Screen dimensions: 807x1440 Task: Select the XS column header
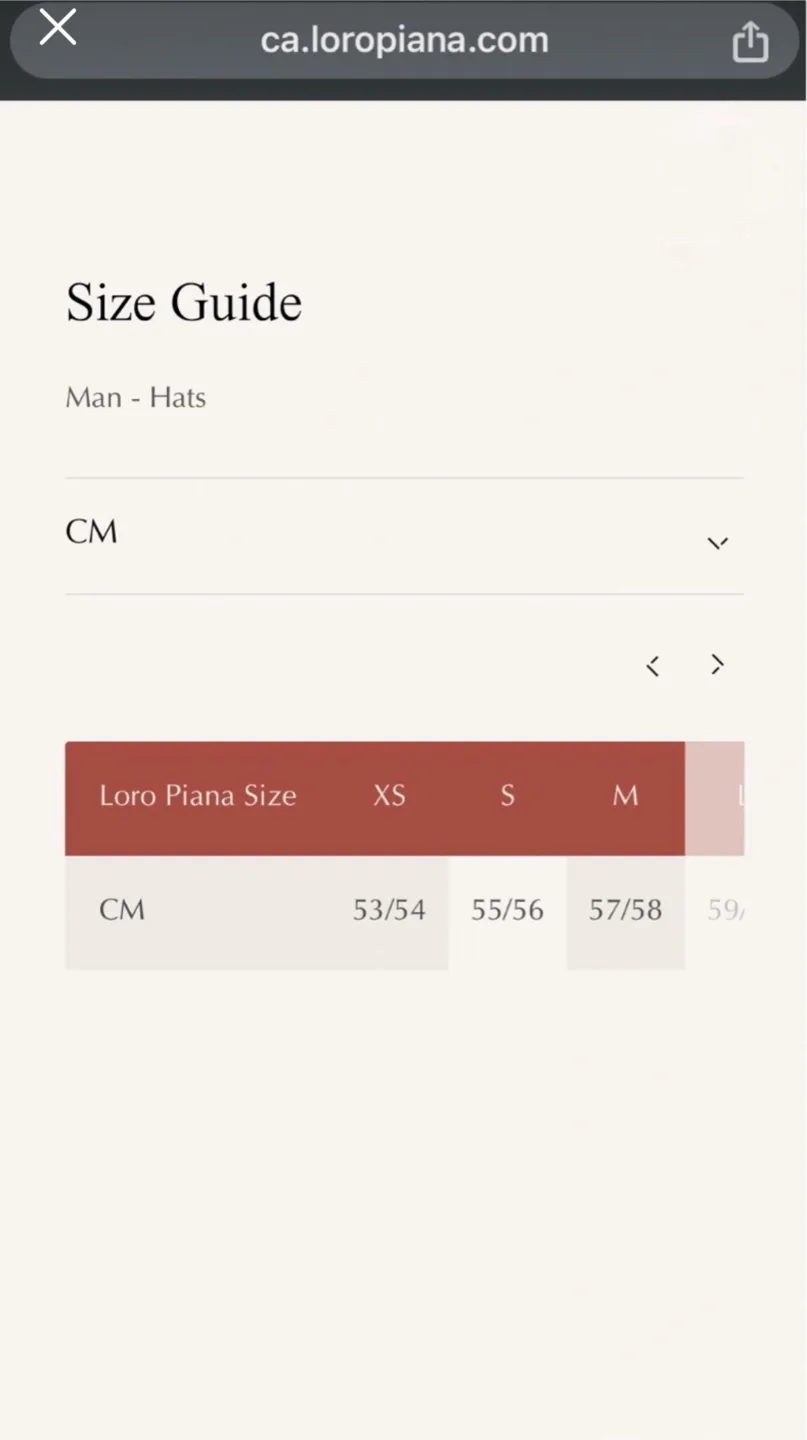[x=388, y=796]
